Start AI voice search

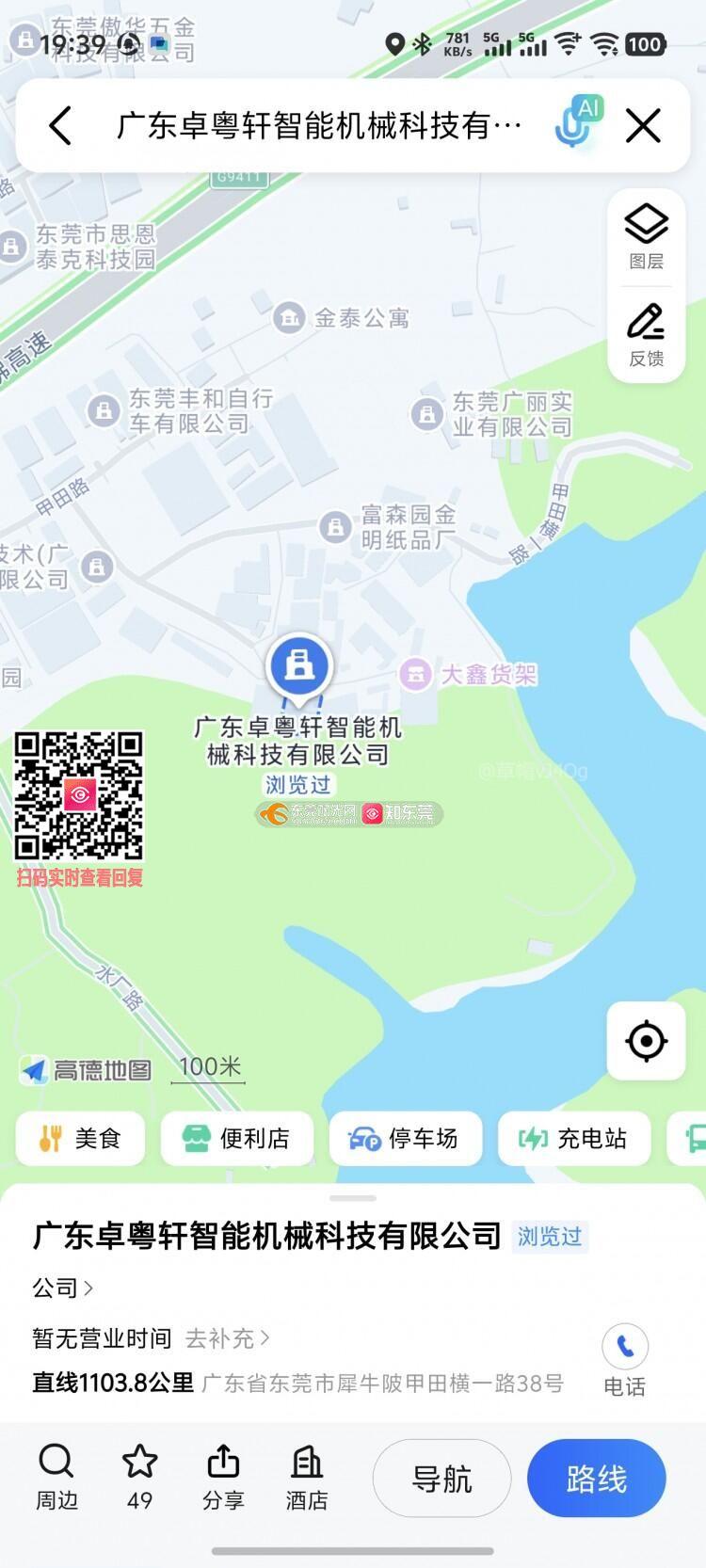(575, 123)
